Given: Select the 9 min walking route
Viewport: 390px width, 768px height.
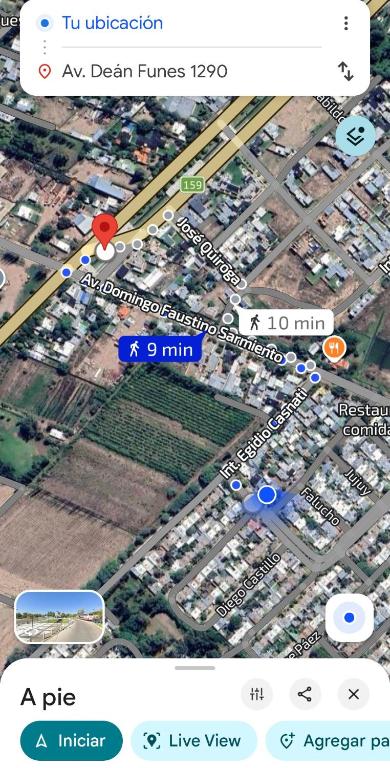Looking at the screenshot, I should tap(160, 349).
